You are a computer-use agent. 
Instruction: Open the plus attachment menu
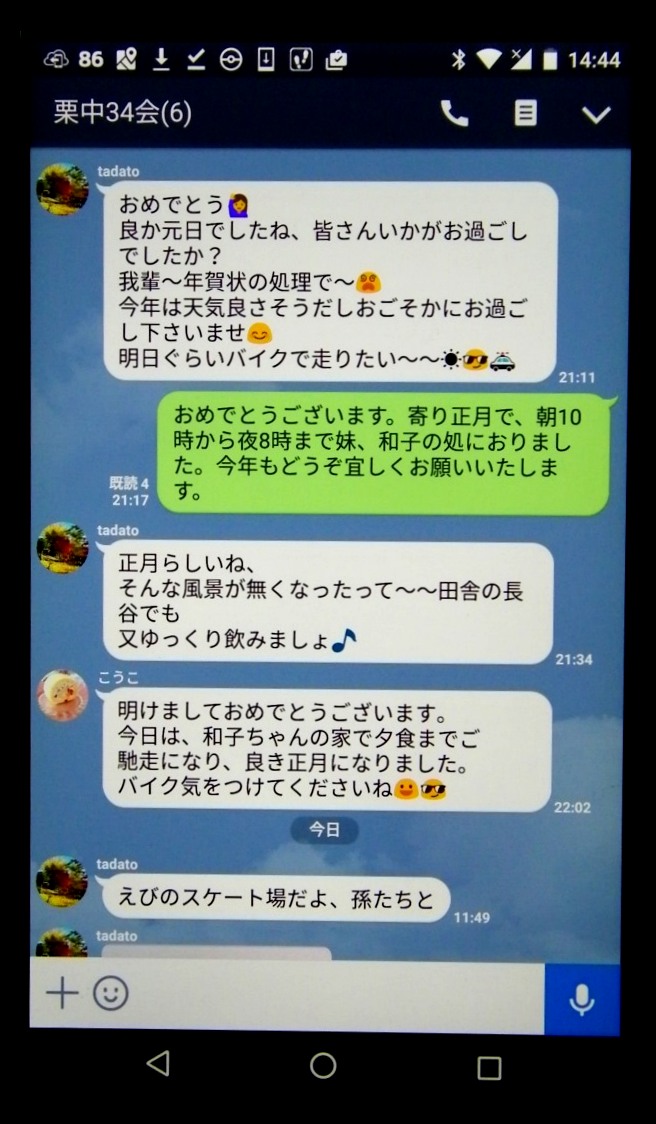click(x=62, y=993)
